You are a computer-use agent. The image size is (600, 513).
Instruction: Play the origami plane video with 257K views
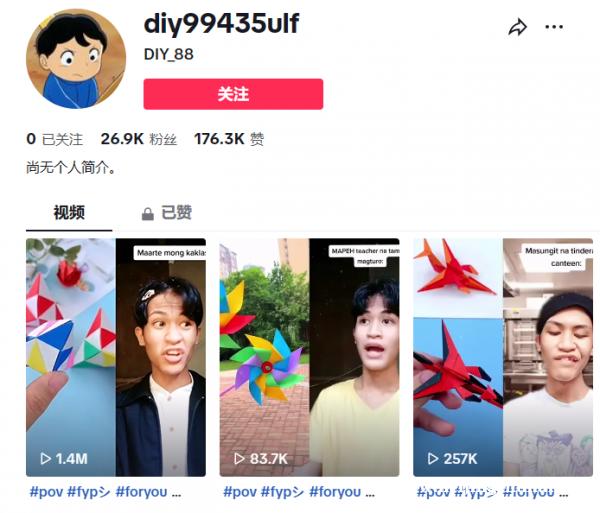pyautogui.click(x=502, y=356)
